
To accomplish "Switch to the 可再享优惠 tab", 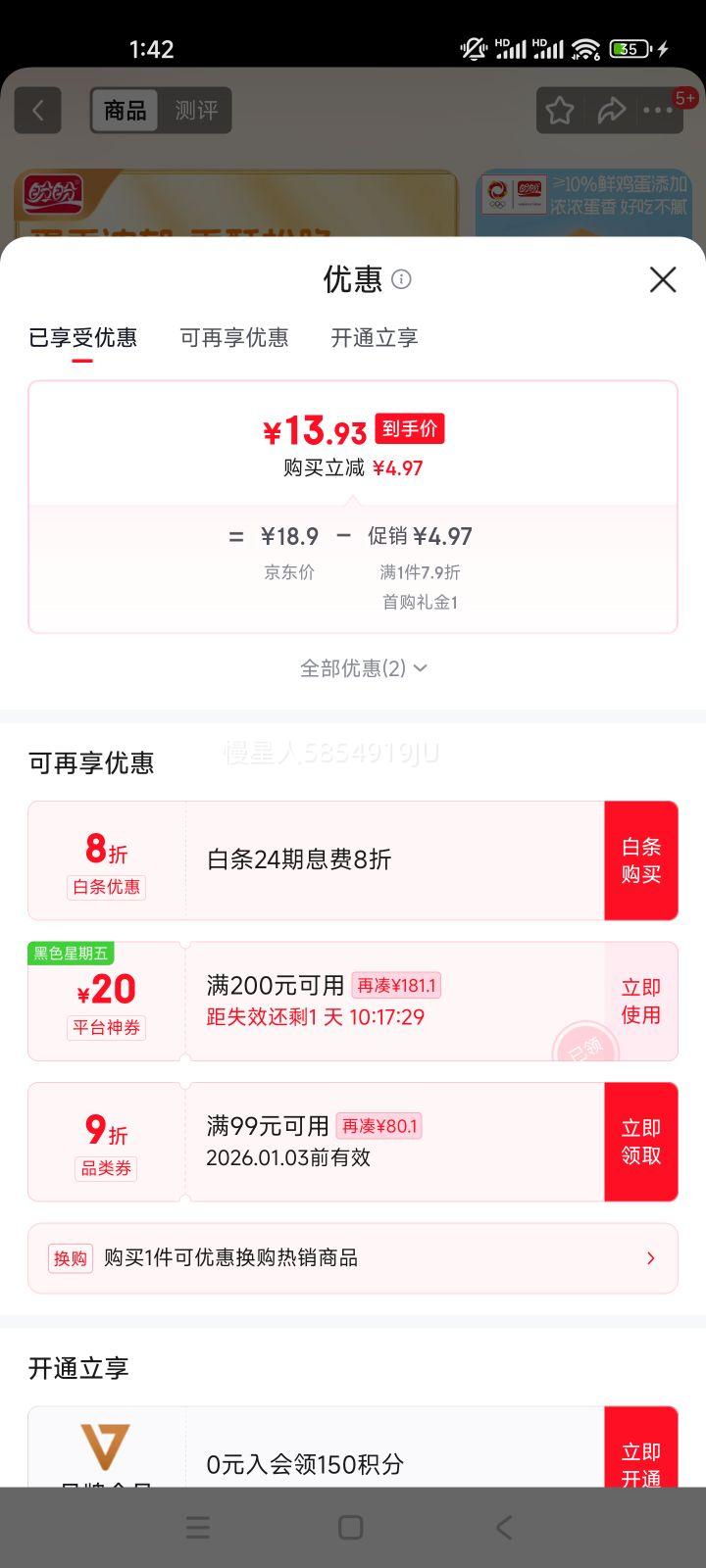I will pyautogui.click(x=234, y=338).
